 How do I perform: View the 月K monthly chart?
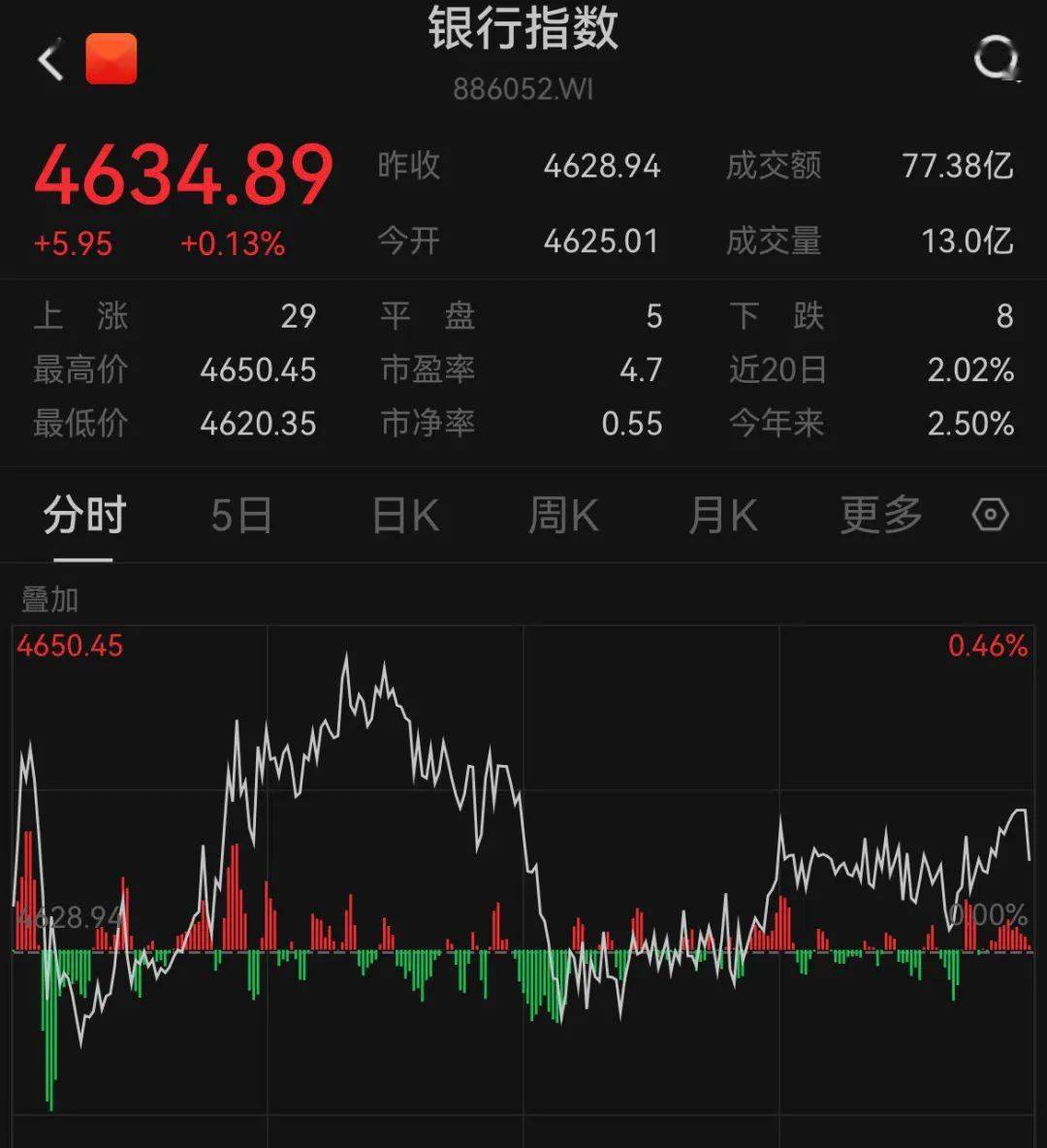(x=722, y=515)
